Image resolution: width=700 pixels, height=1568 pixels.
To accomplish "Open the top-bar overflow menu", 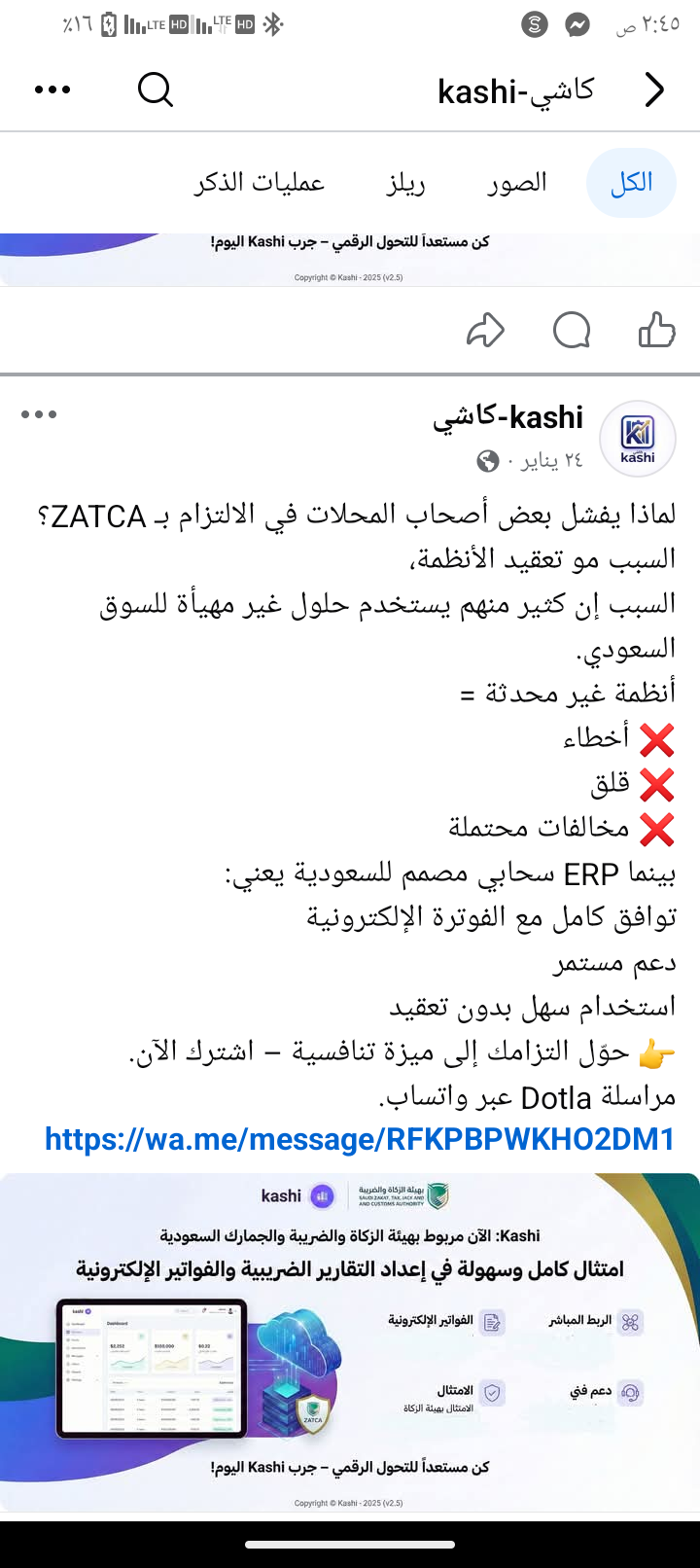I will [x=52, y=90].
